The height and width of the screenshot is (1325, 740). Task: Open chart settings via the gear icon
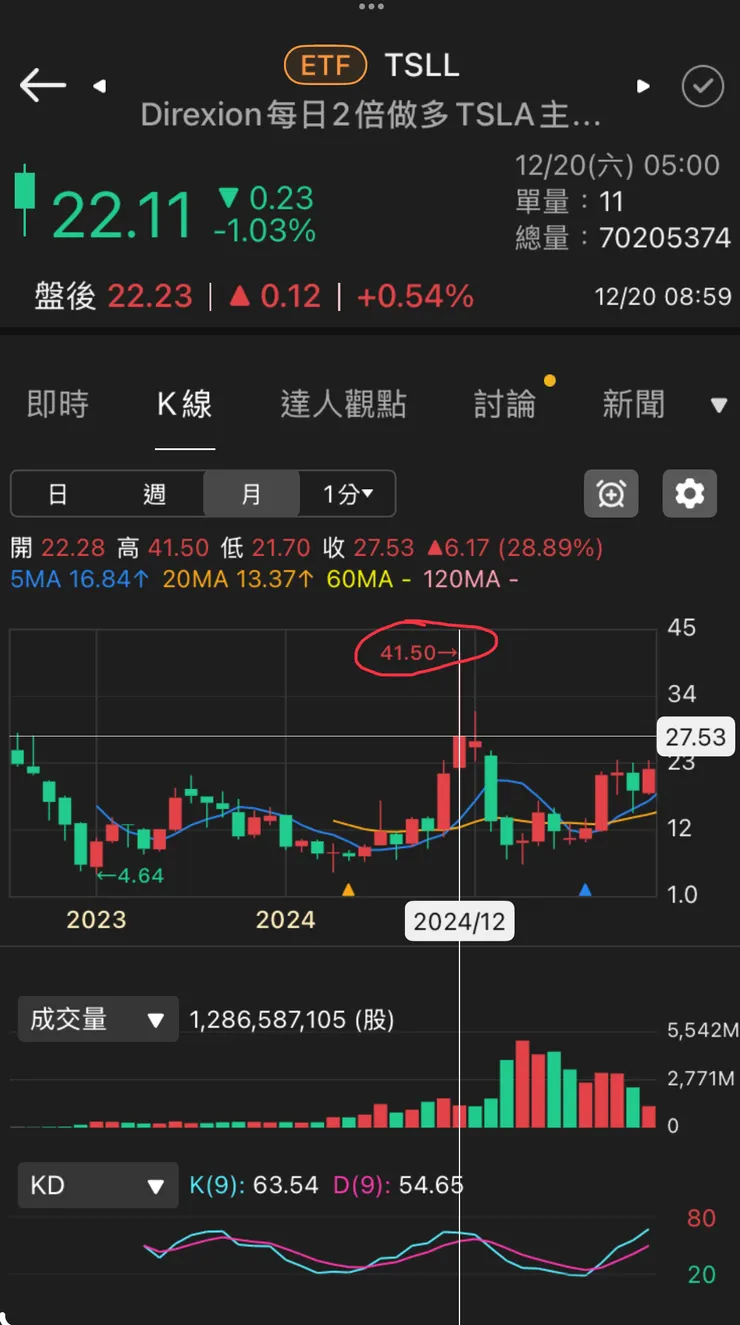[689, 494]
